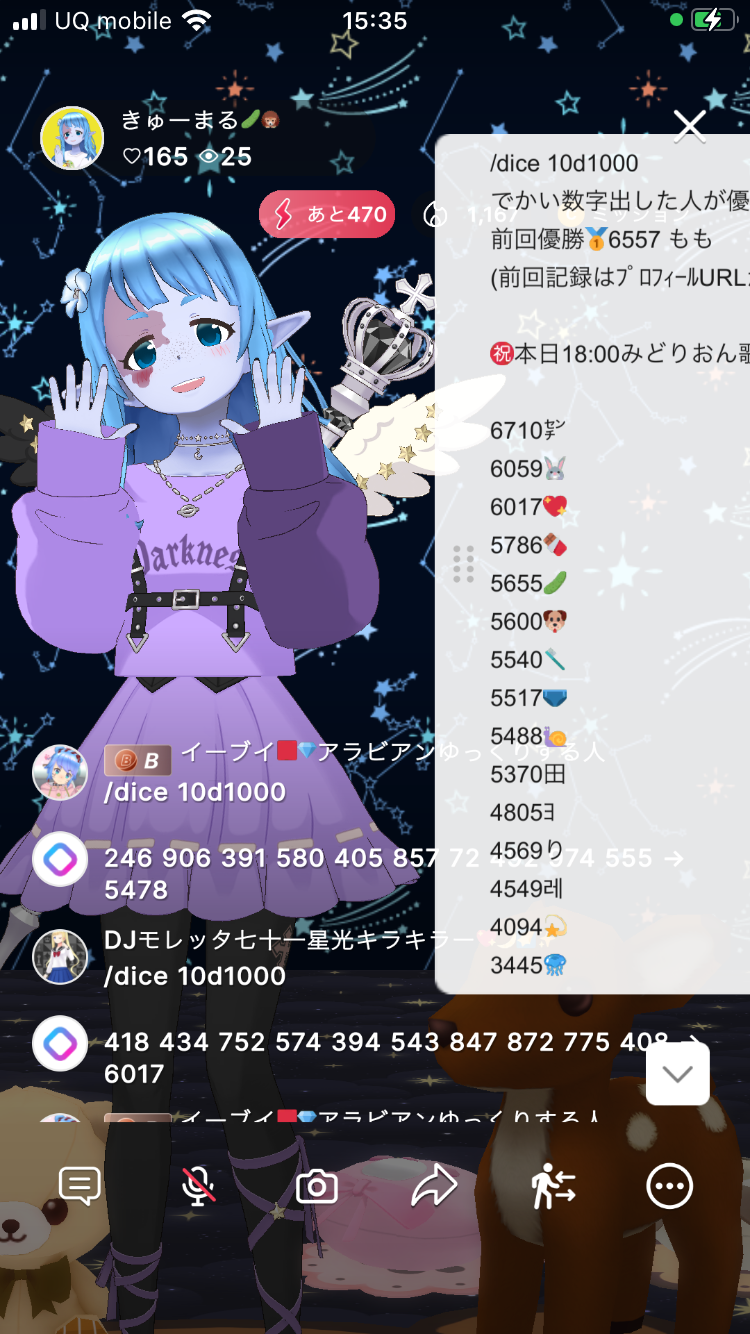The width and height of the screenshot is (750, 1334).
Task: Jump to latest comments with down chevron
Action: point(678,1074)
